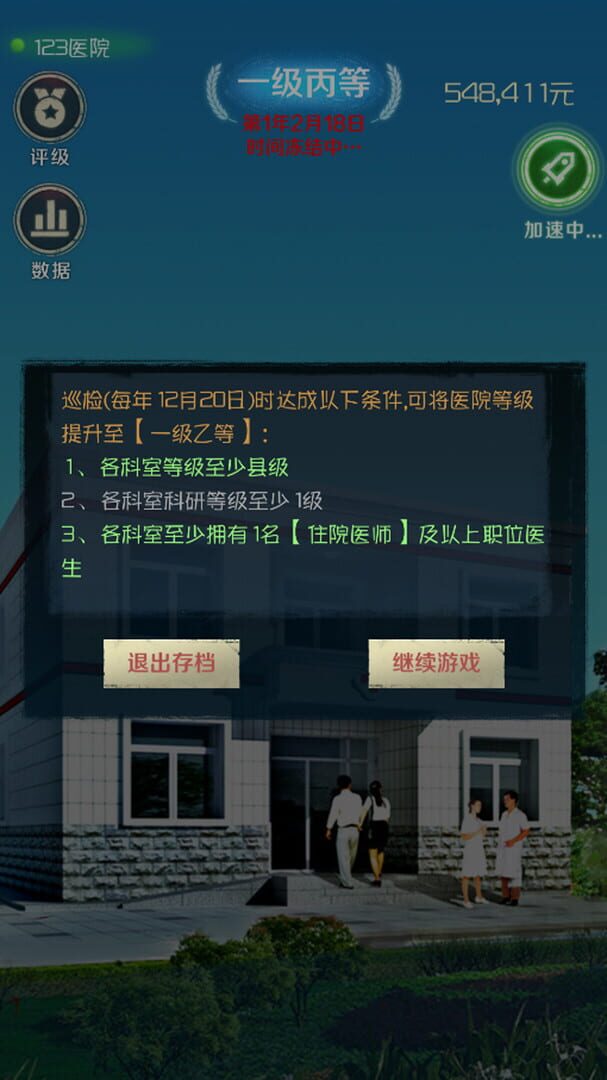
Task: Tap the 加速中 rocket speed-up button
Action: coord(558,168)
